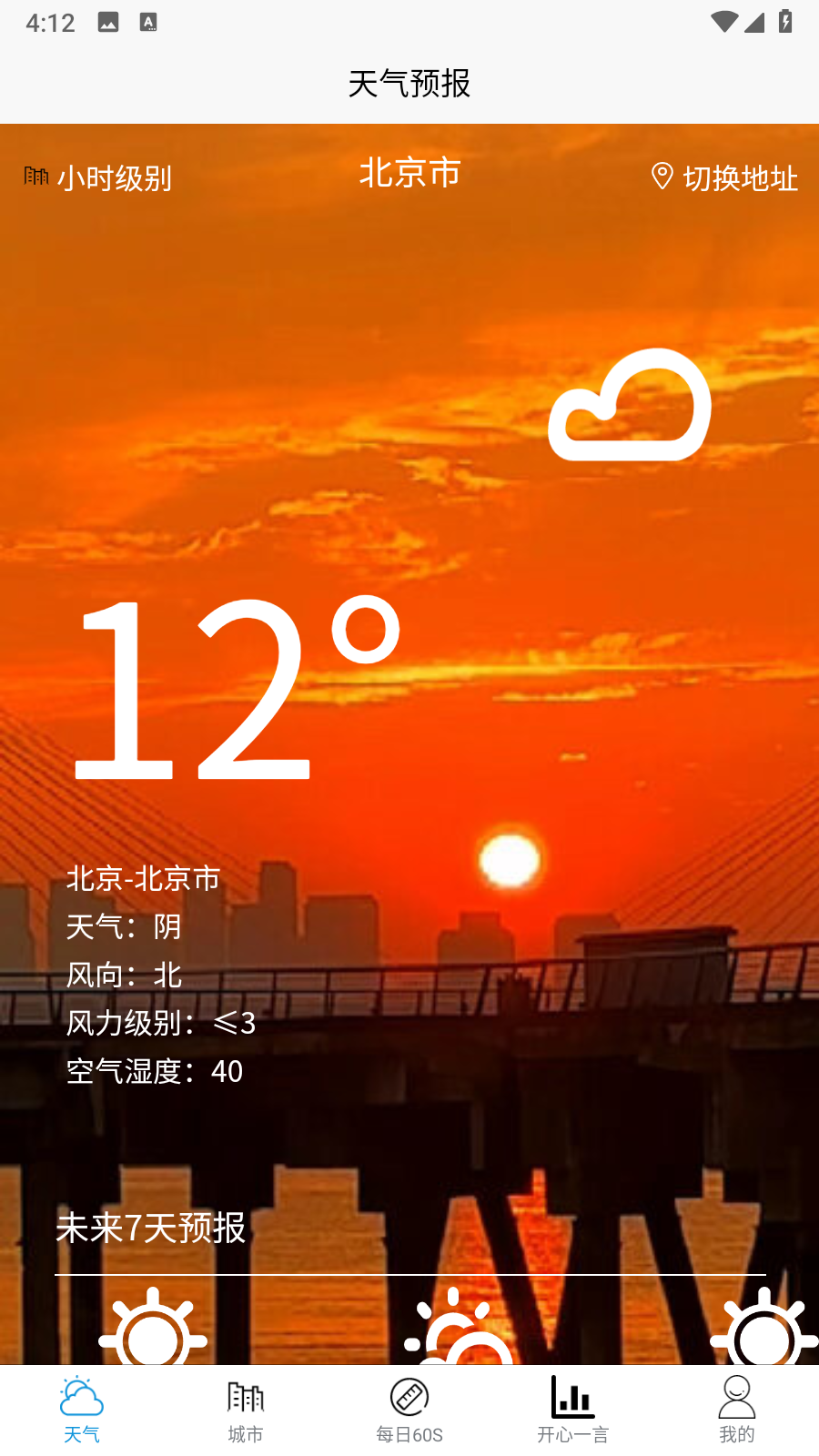Viewport: 819px width, 1456px height.
Task: Go to the 每日60S tab
Action: coord(409,1410)
